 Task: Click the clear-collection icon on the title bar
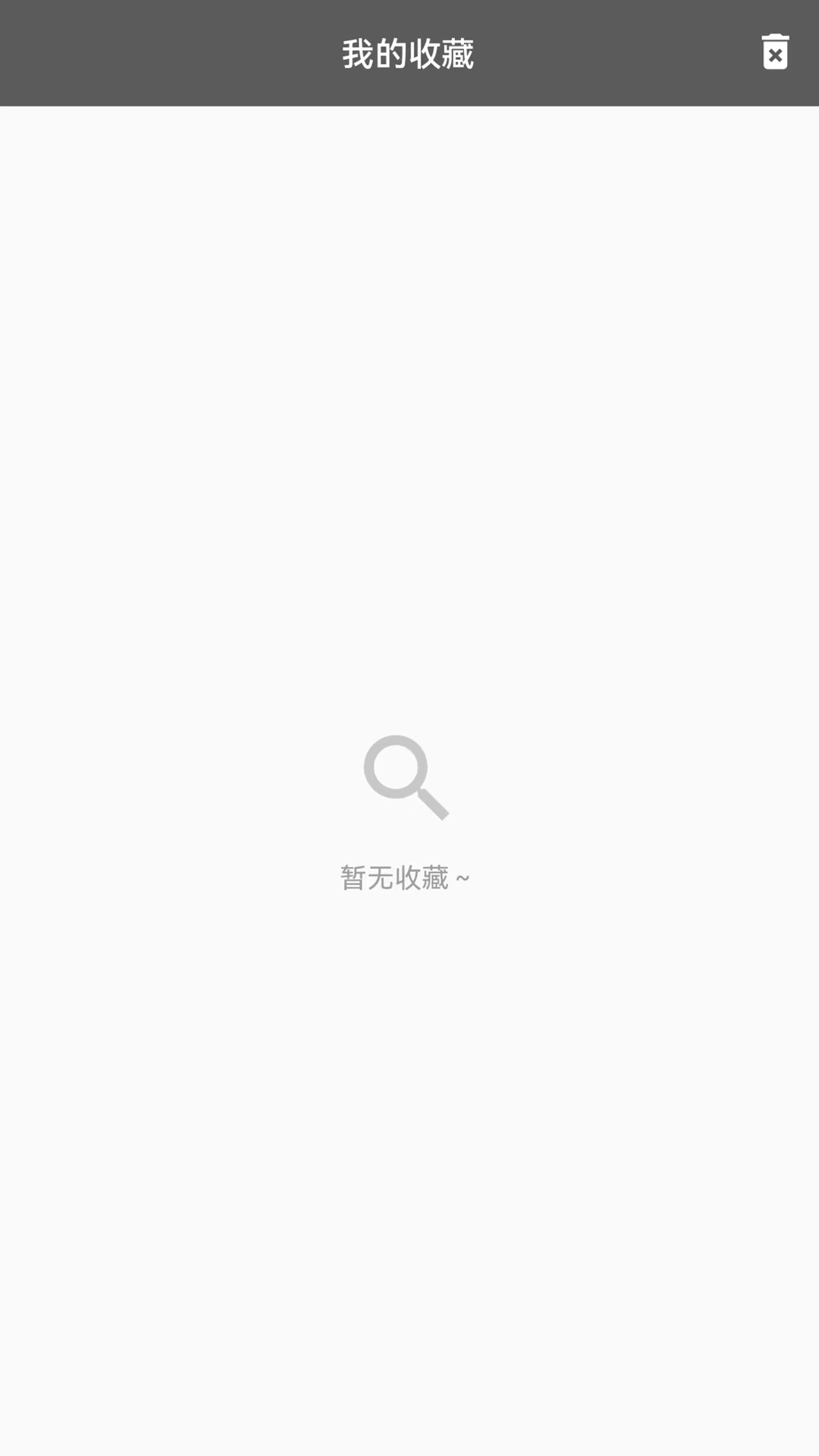point(775,53)
